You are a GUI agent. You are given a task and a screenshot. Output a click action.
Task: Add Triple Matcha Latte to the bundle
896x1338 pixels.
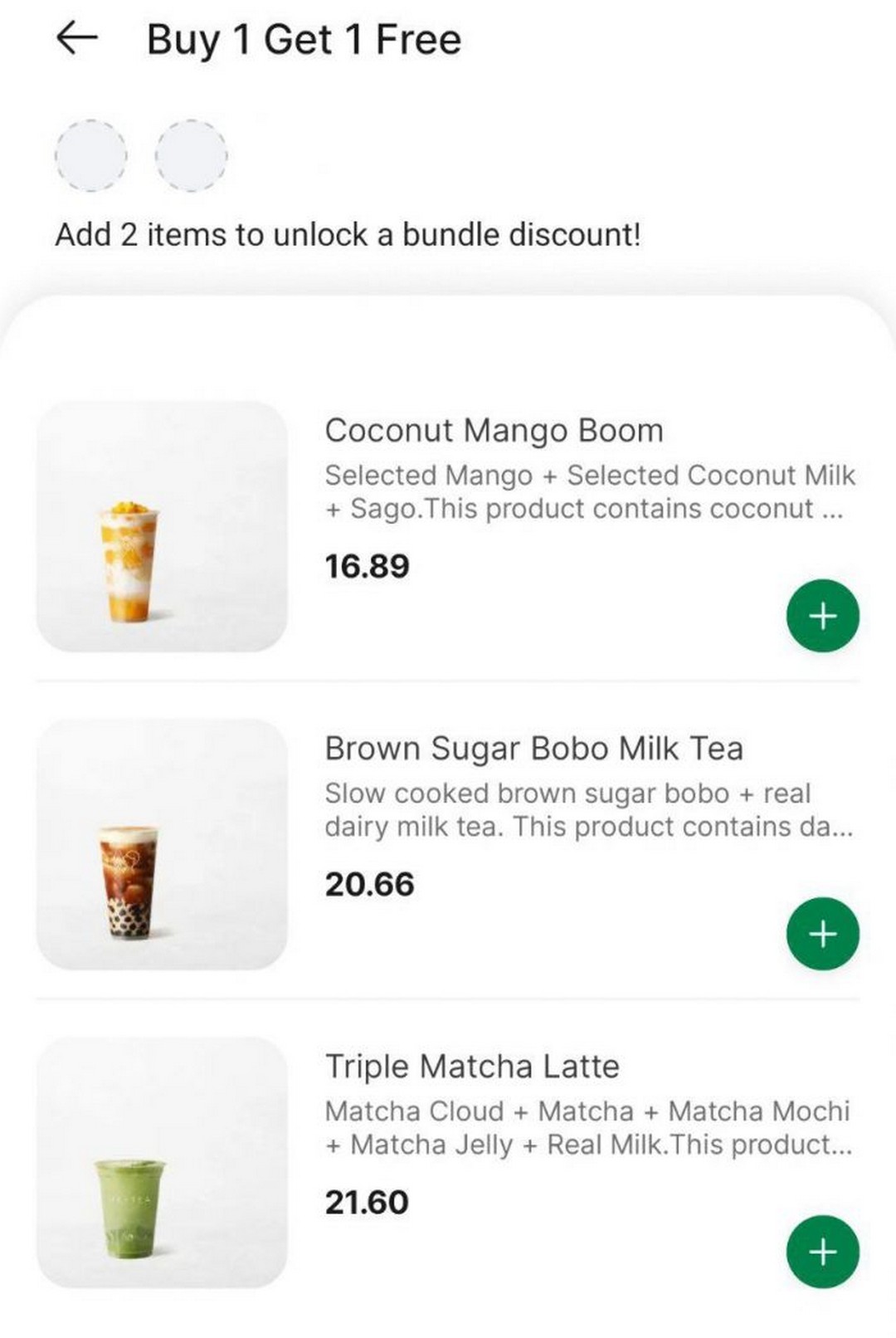[x=822, y=1252]
